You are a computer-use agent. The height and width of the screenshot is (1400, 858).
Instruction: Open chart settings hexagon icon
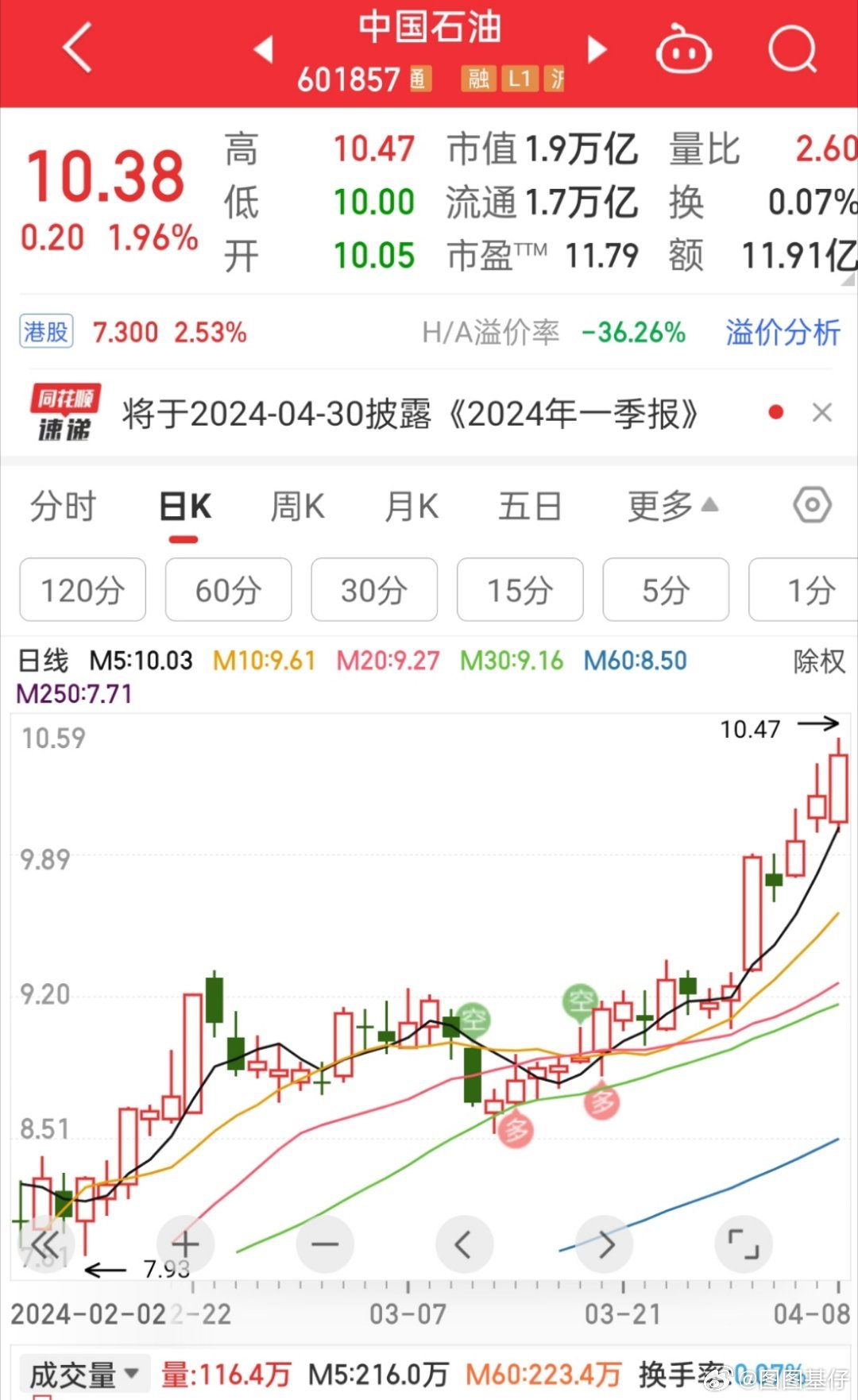[812, 505]
